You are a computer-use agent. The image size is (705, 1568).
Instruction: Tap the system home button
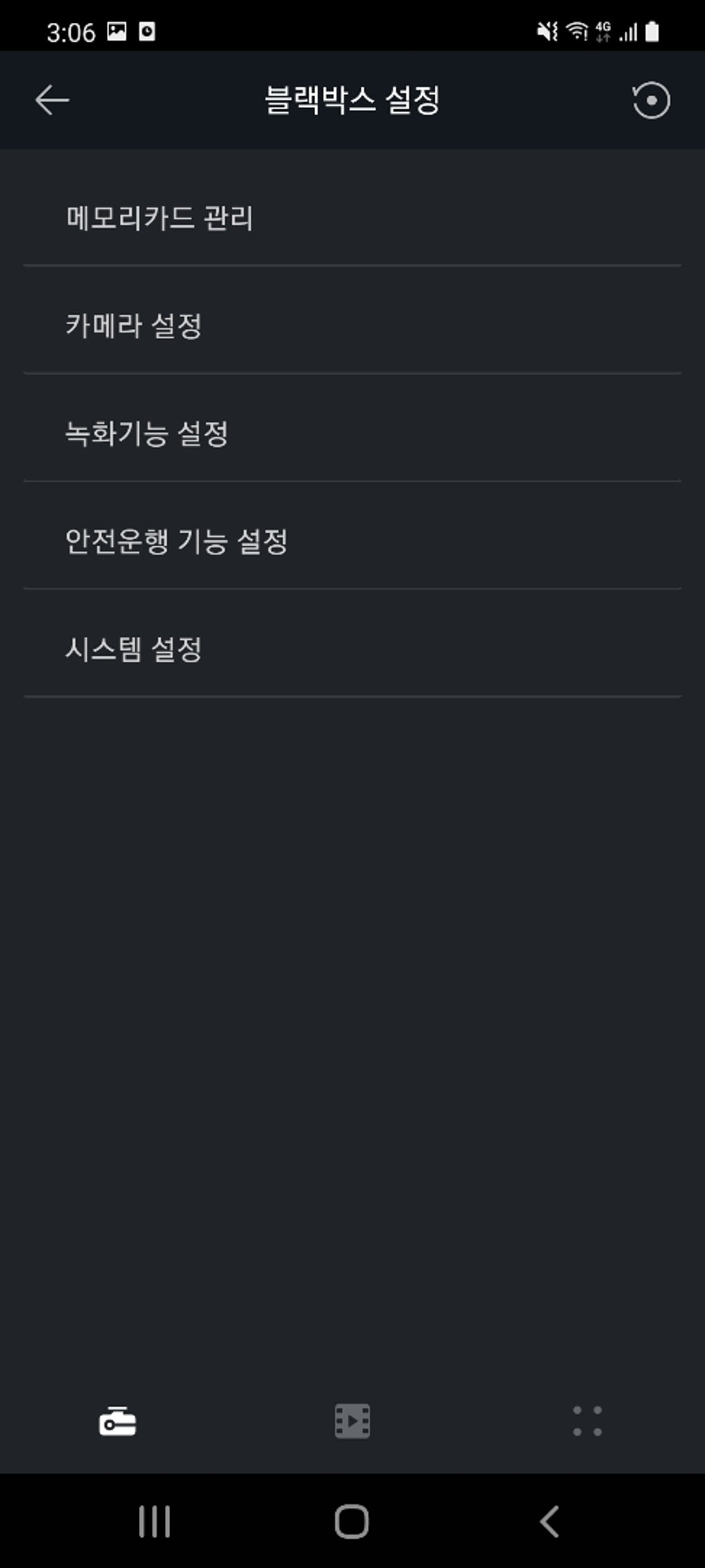click(x=352, y=1522)
